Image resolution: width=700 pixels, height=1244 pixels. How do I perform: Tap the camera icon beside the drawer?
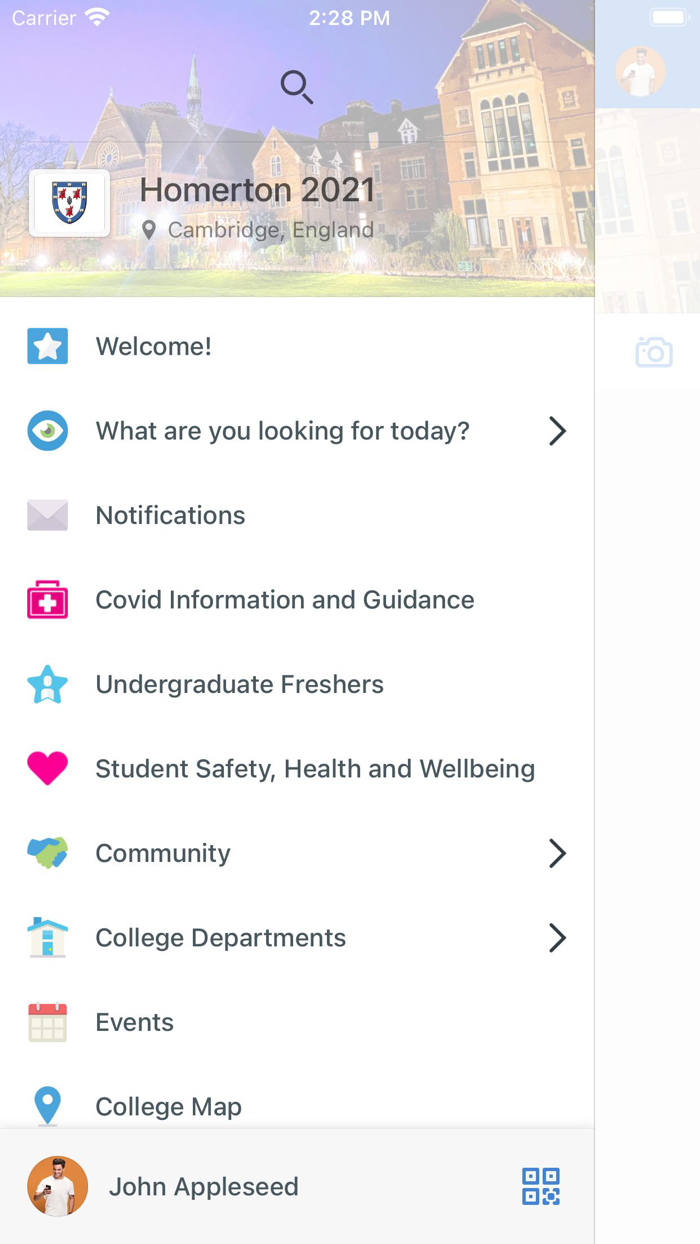click(x=654, y=353)
